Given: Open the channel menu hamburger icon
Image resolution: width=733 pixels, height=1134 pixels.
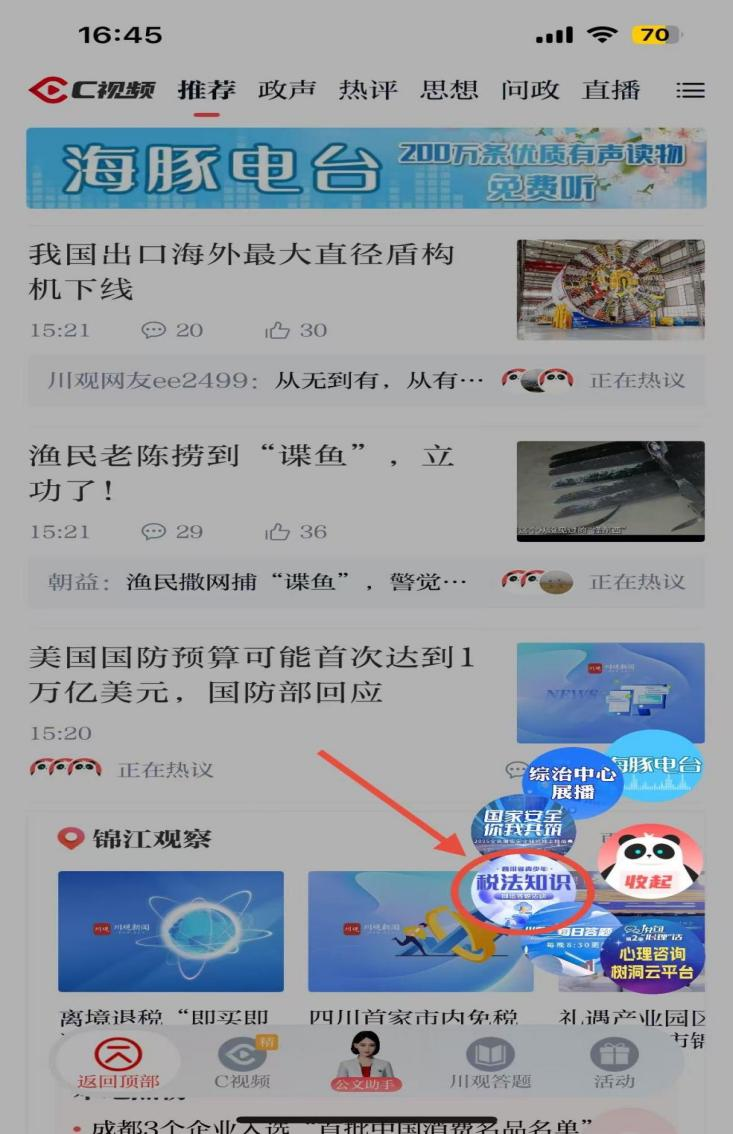Looking at the screenshot, I should 690,91.
